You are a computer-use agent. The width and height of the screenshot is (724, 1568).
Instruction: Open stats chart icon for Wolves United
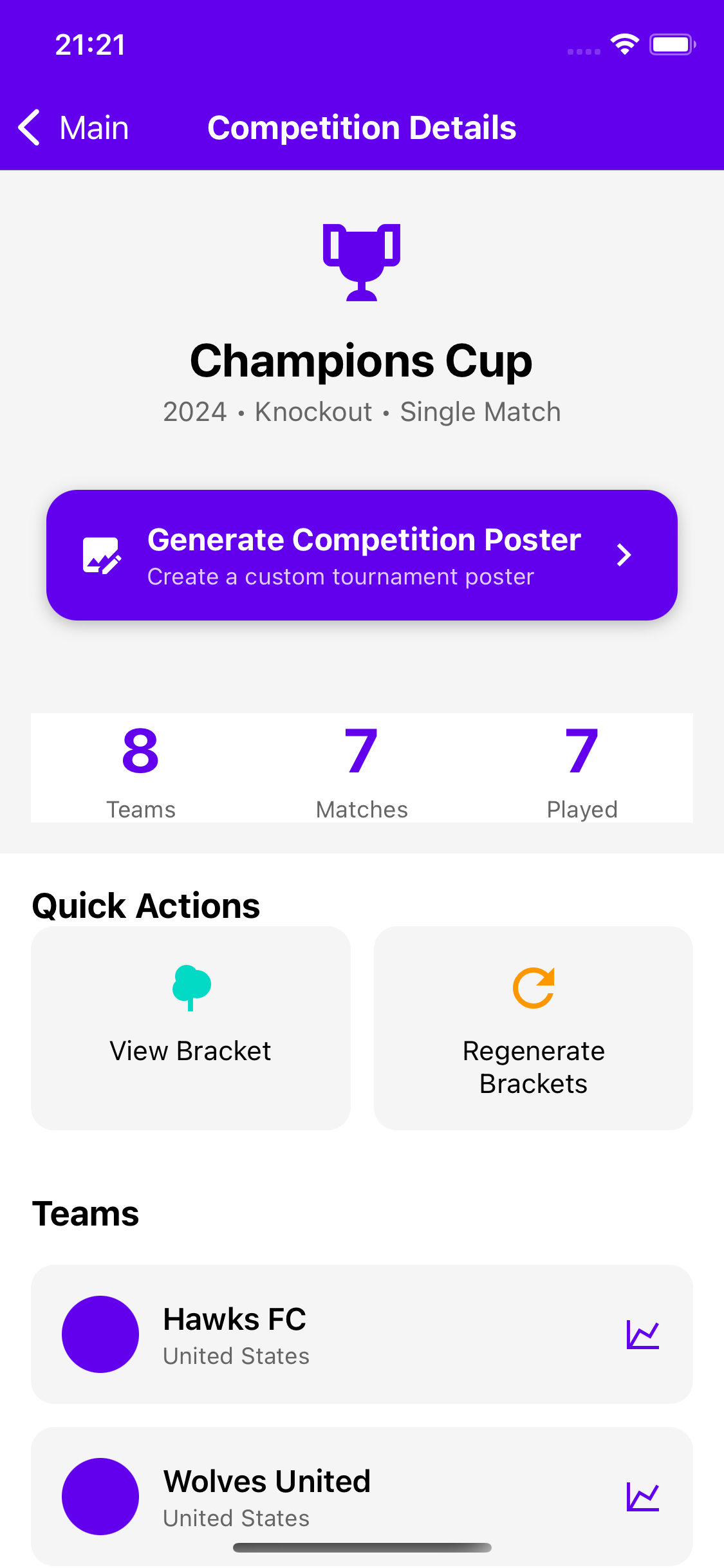point(644,1497)
